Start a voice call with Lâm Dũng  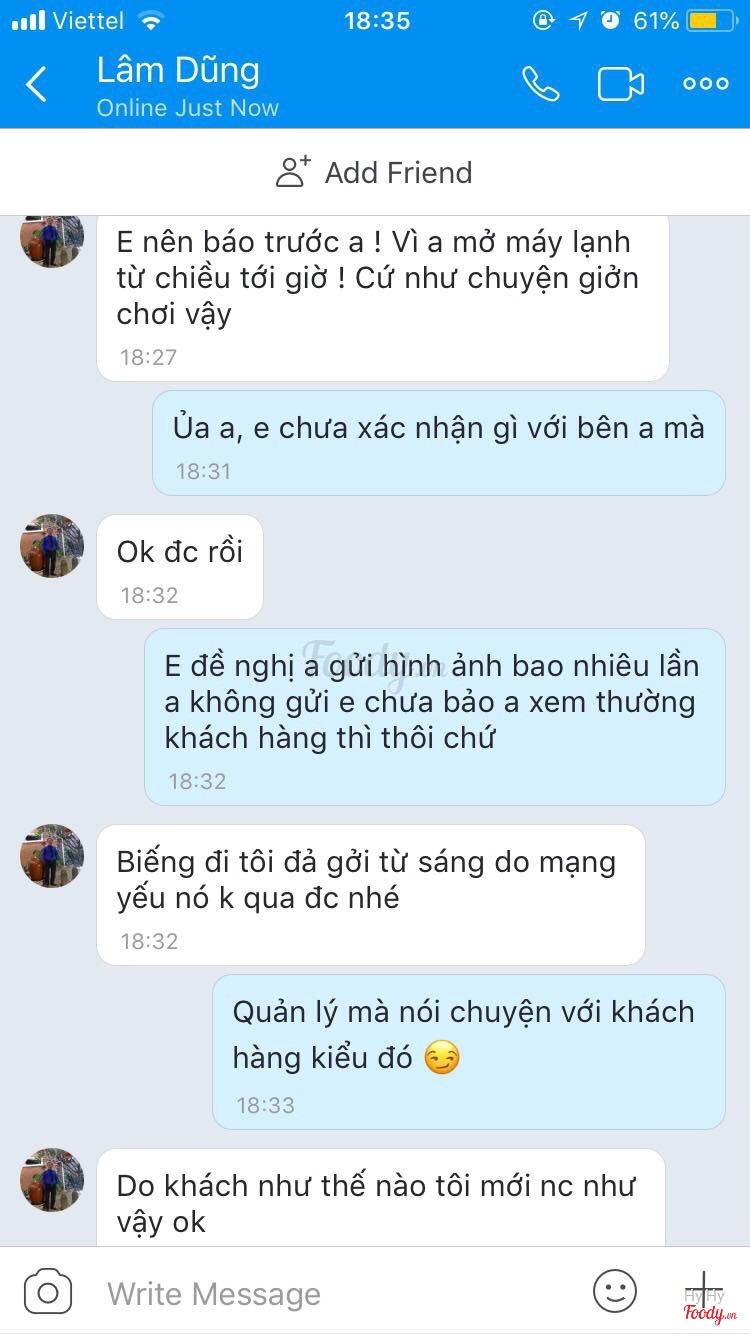click(x=540, y=84)
